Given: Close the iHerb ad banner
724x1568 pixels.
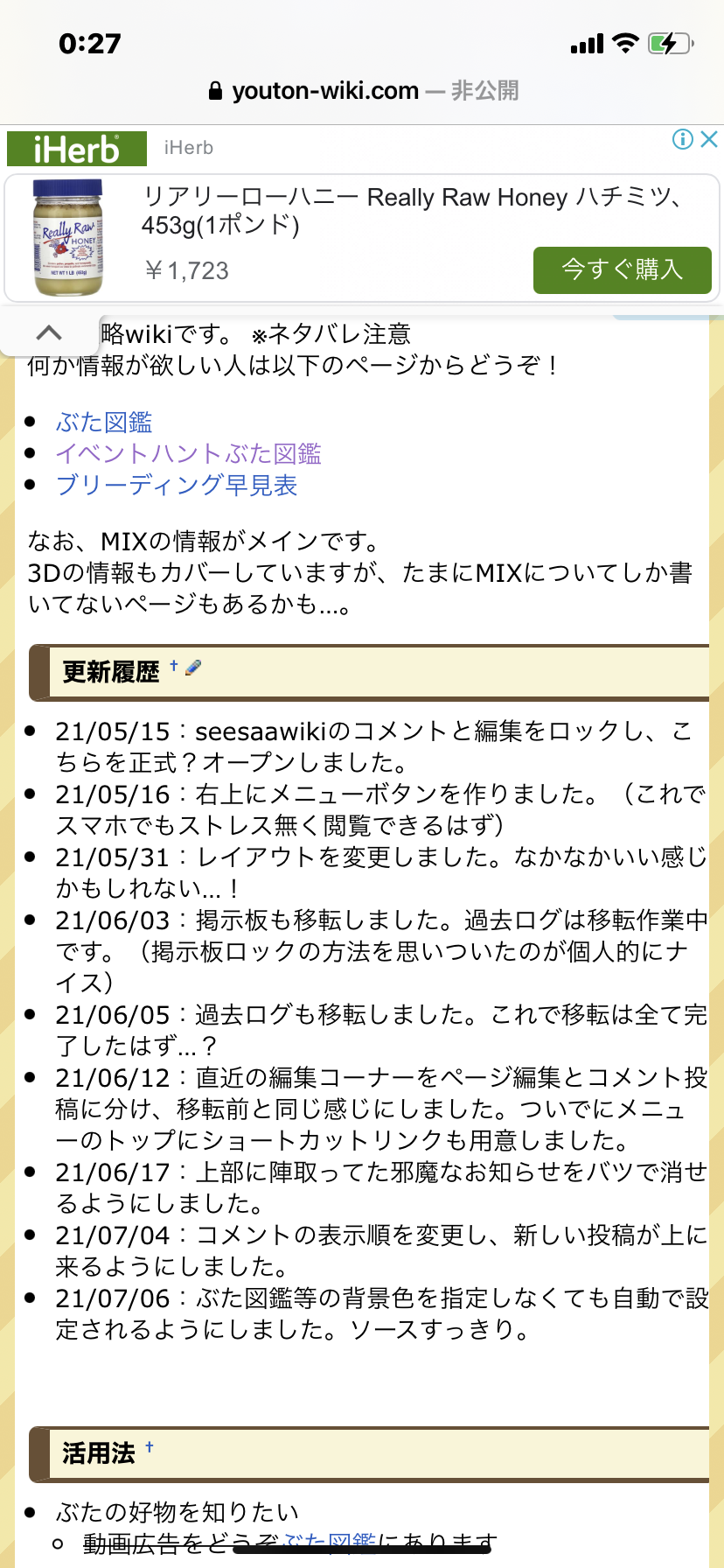Looking at the screenshot, I should pyautogui.click(x=710, y=139).
